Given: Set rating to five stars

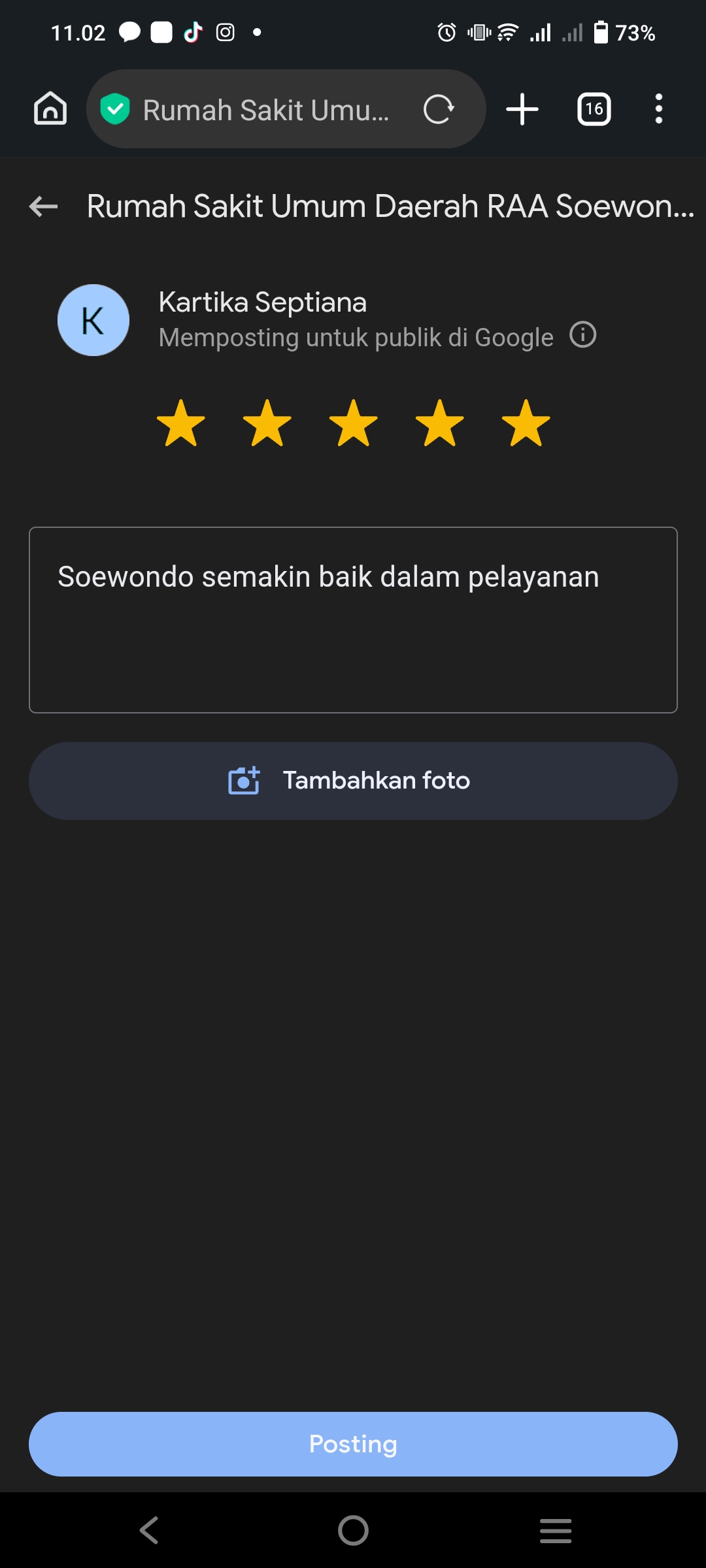Looking at the screenshot, I should click(x=526, y=423).
